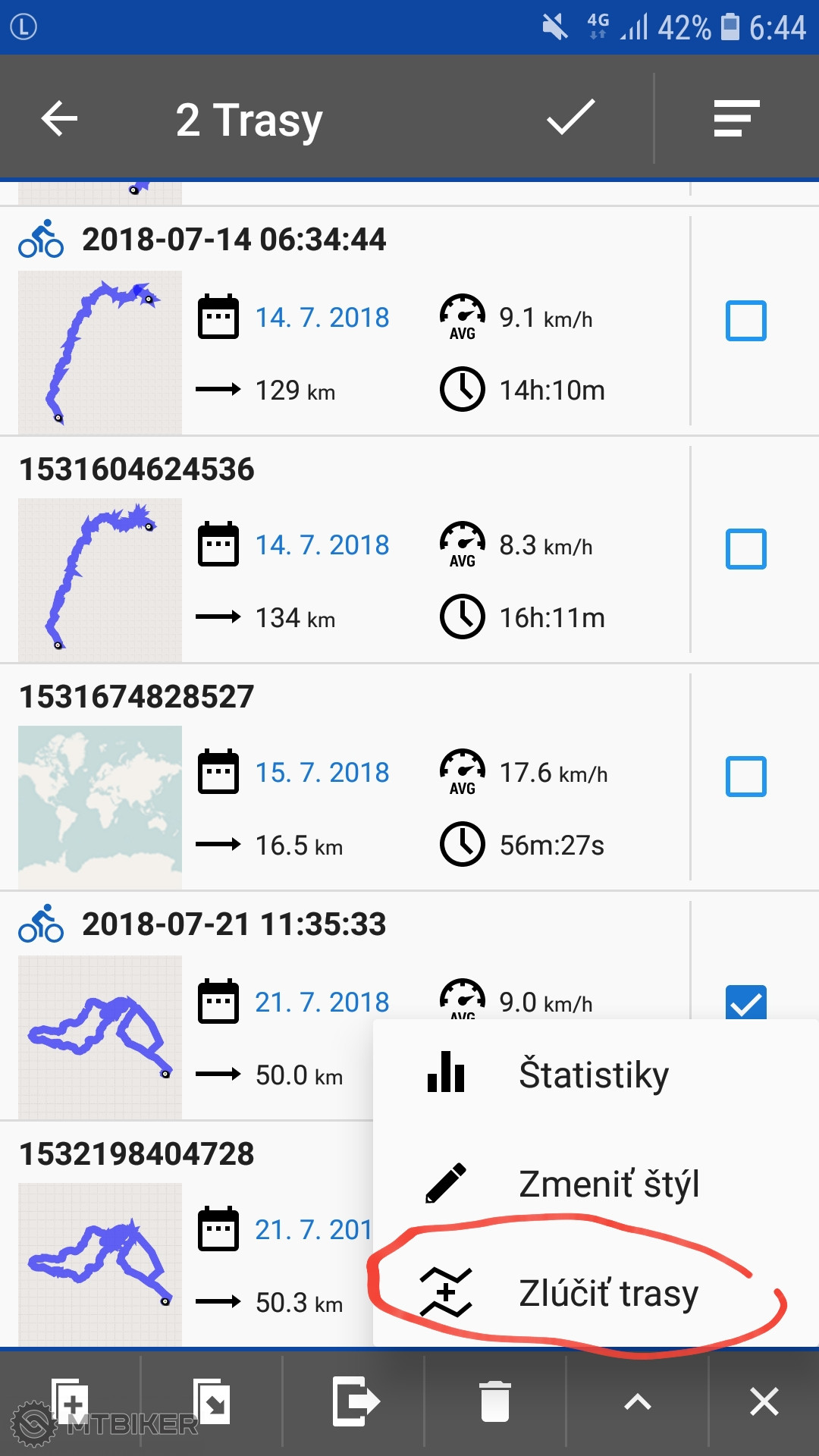Viewport: 819px width, 1456px height.
Task: Copy selected tracks with the copy icon
Action: tap(71, 1401)
